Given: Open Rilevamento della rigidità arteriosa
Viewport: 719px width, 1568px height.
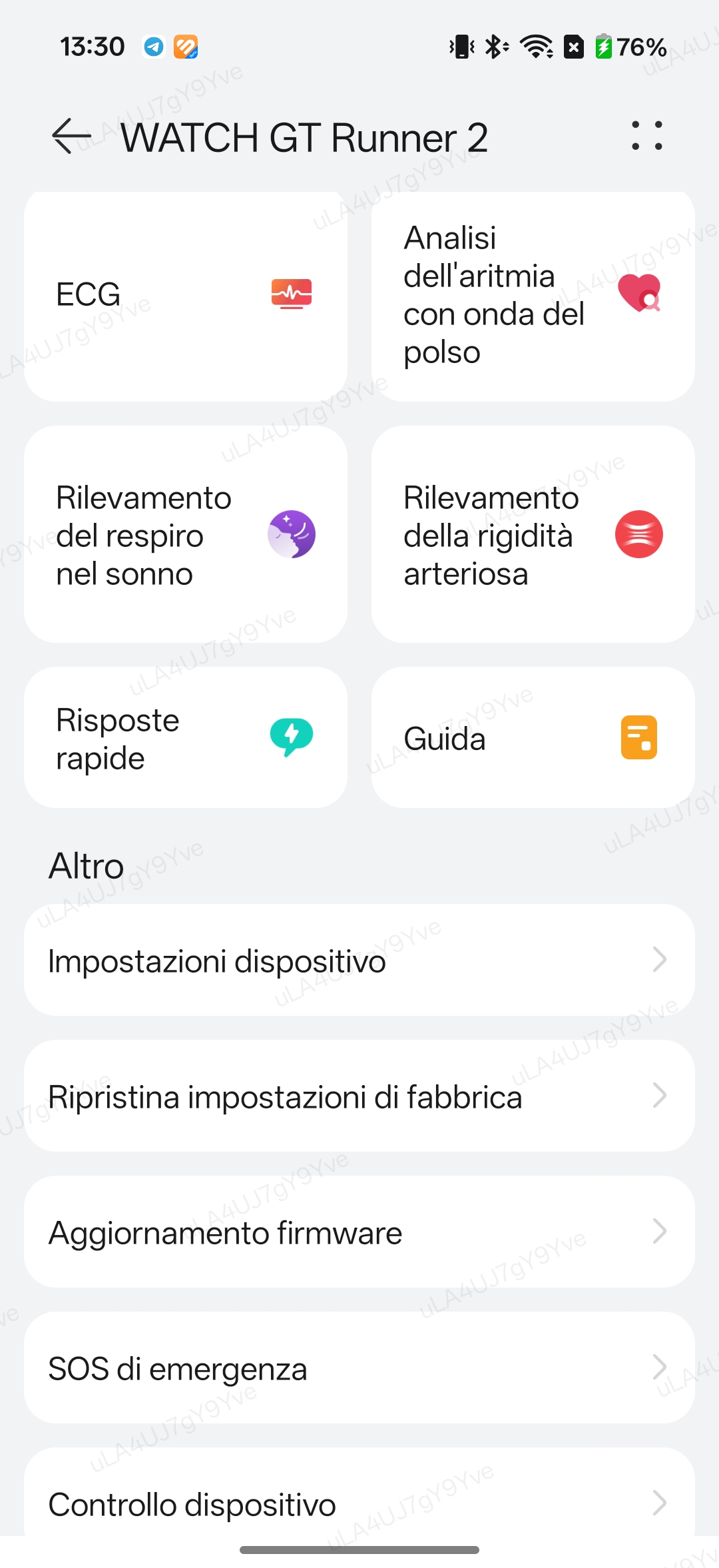Looking at the screenshot, I should pos(533,535).
